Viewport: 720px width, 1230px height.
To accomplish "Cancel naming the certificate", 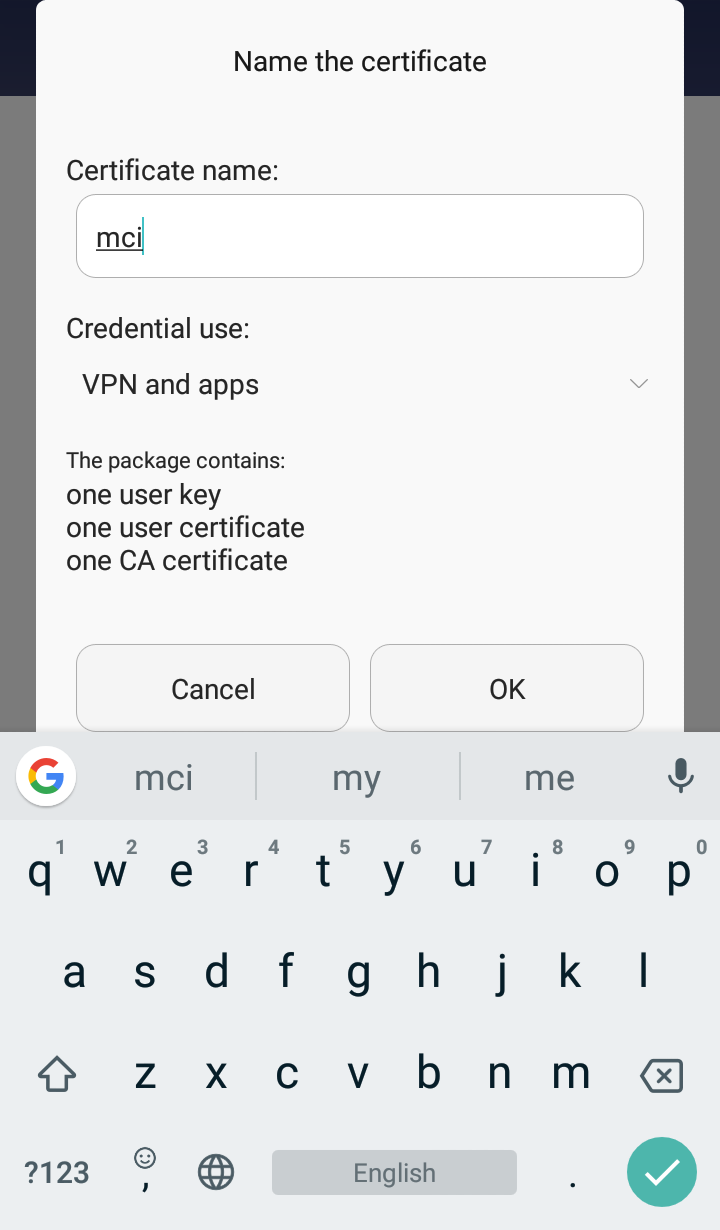I will 213,688.
